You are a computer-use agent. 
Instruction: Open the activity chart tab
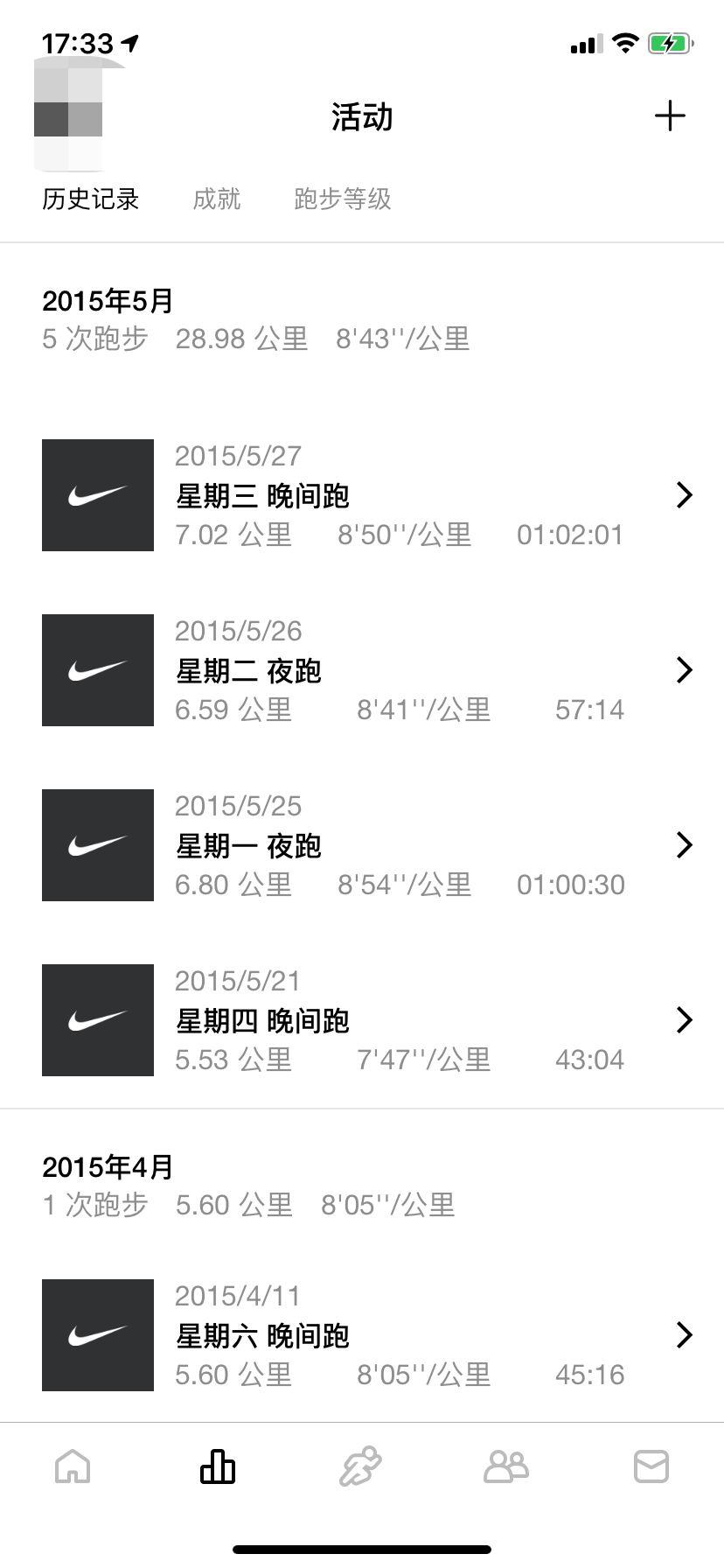(218, 1466)
